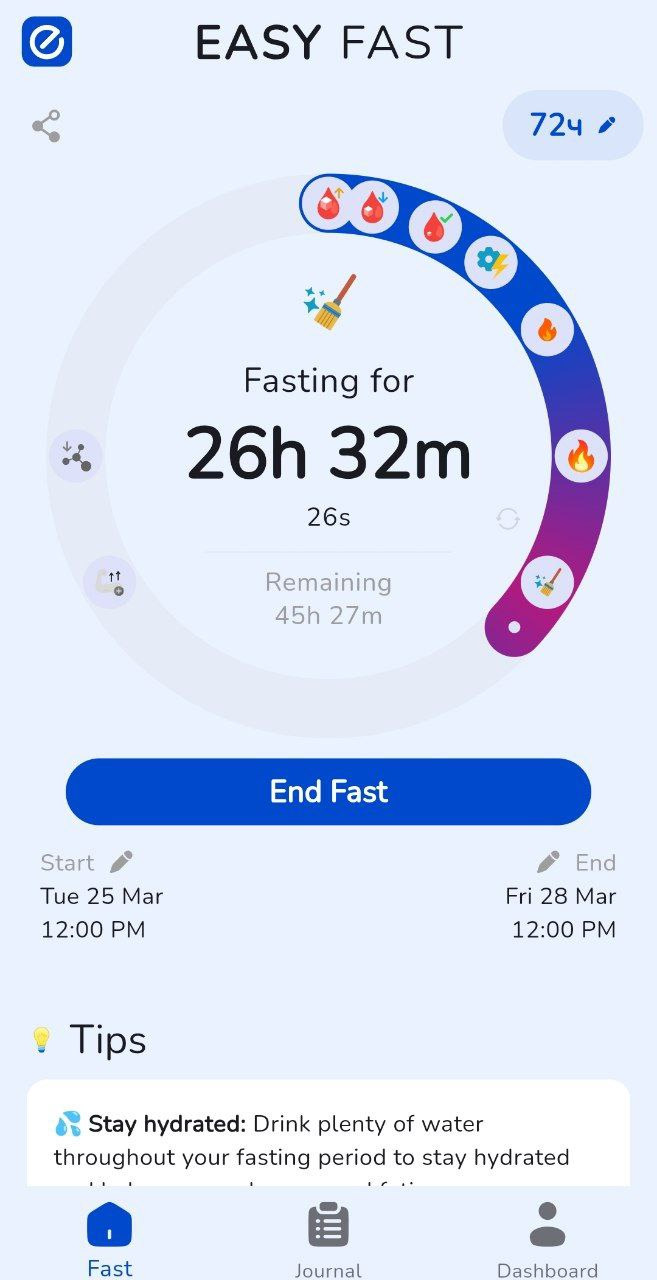
Task: View the gear and lightning stage icon
Action: [x=492, y=263]
